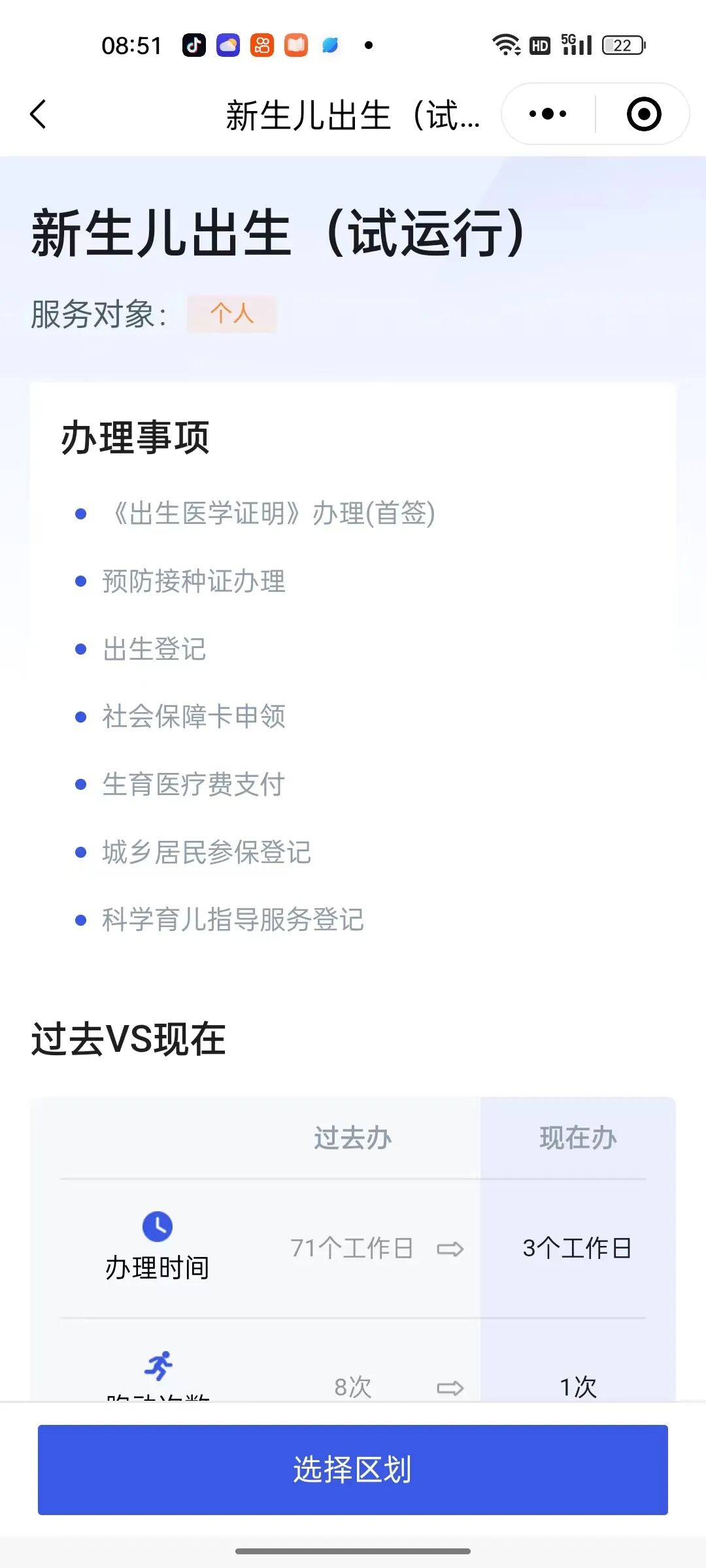Tap the back arrow at top left
The width and height of the screenshot is (706, 1568).
(x=37, y=114)
